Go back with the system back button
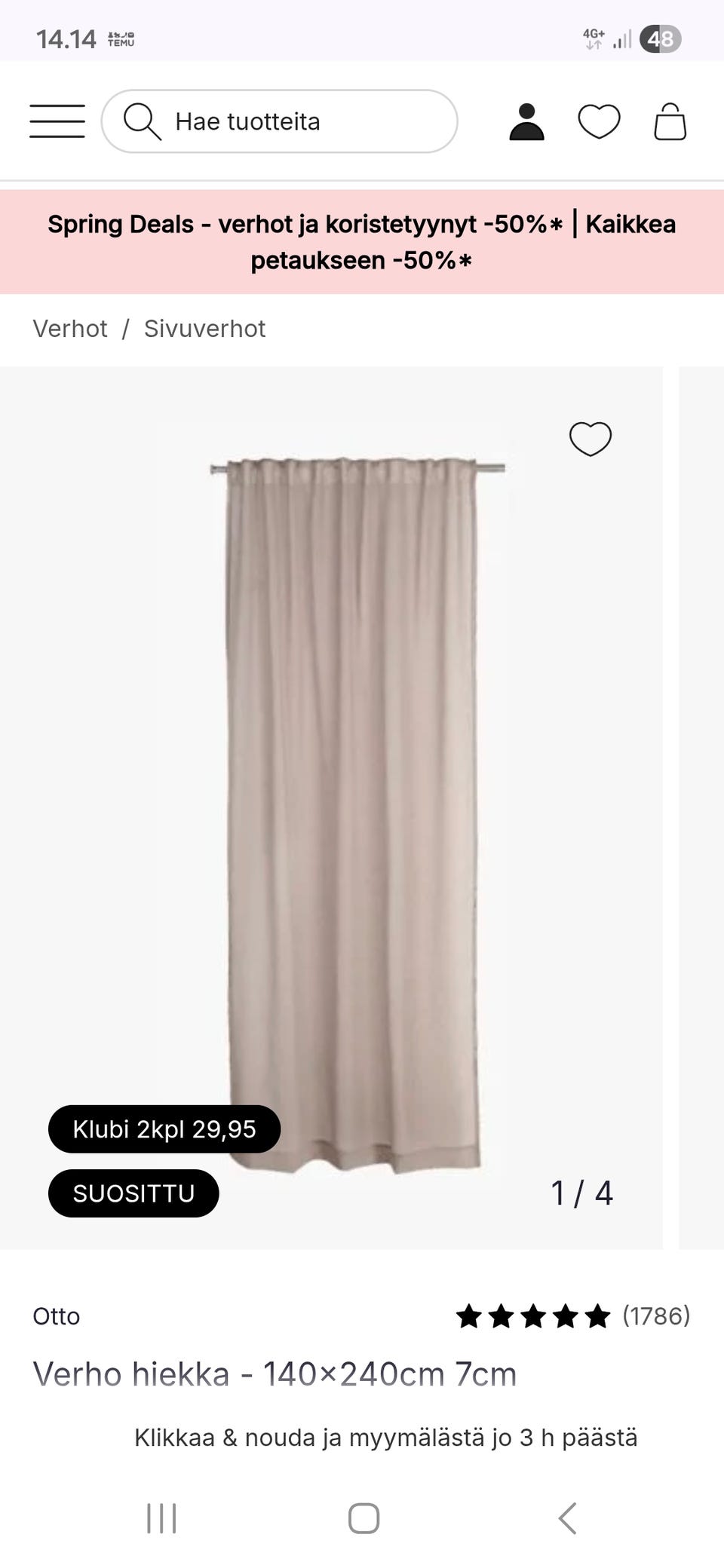The height and width of the screenshot is (1568, 724). click(x=567, y=1518)
